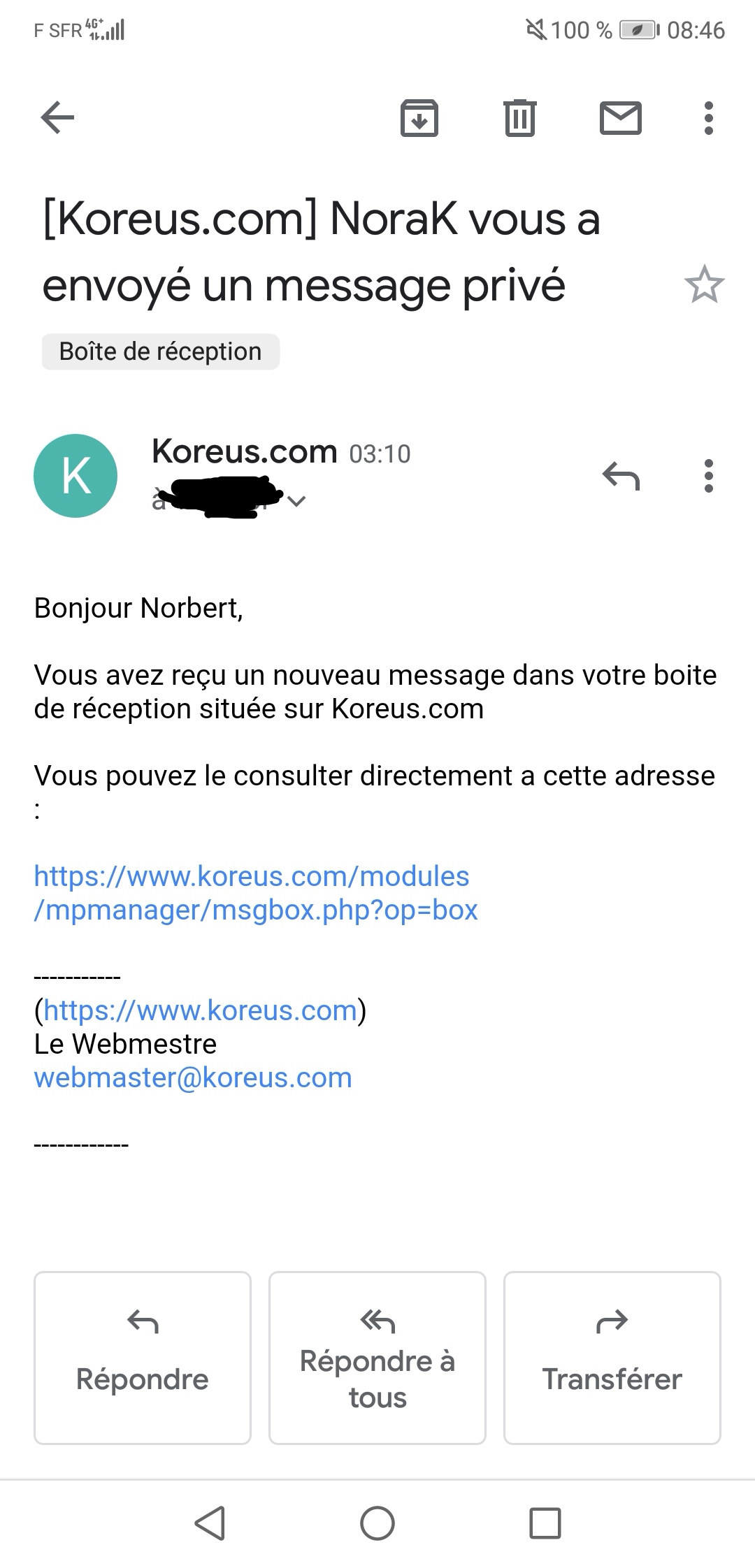
Task: Email webmaster@koreus.com
Action: (x=193, y=1077)
